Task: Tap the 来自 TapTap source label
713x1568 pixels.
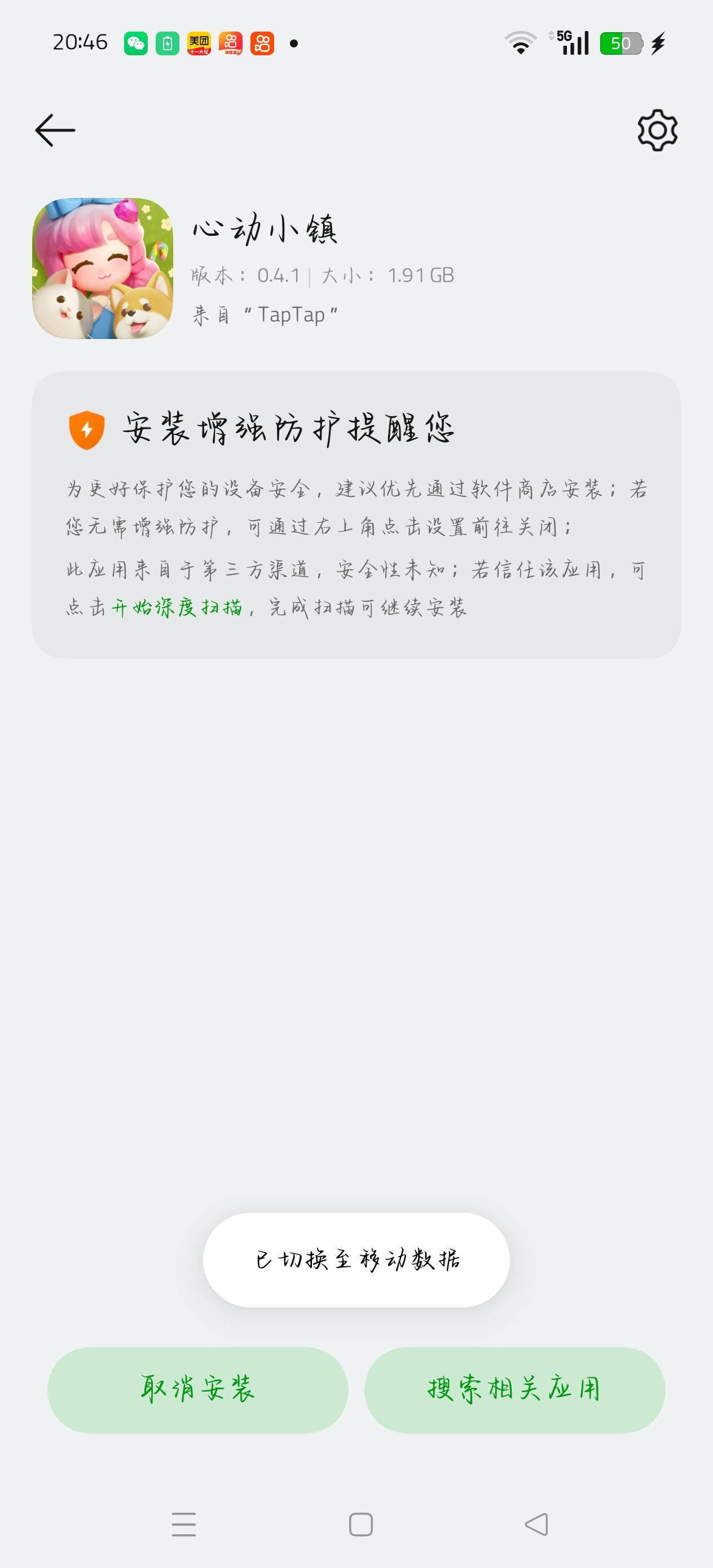Action: click(263, 314)
